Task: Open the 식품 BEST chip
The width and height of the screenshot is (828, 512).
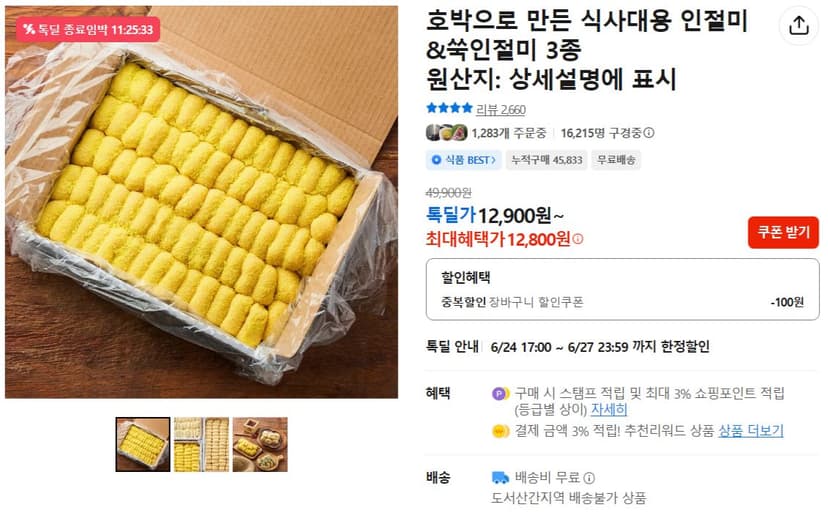Action: (x=464, y=160)
